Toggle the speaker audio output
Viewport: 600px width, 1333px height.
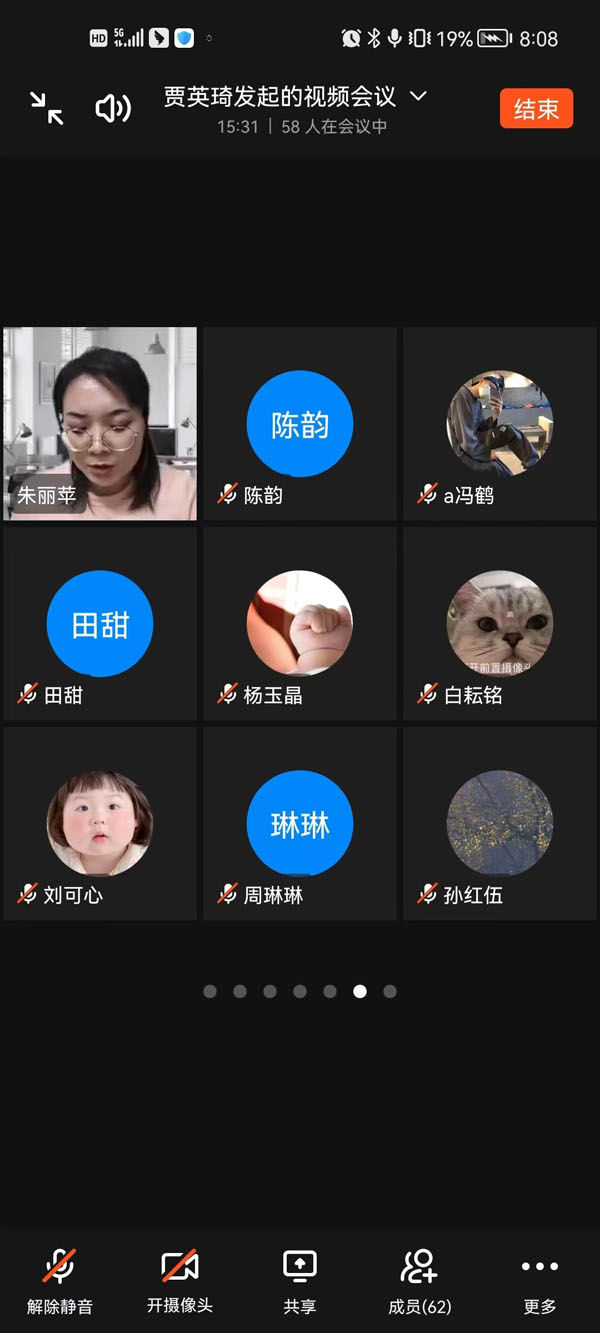[x=112, y=108]
